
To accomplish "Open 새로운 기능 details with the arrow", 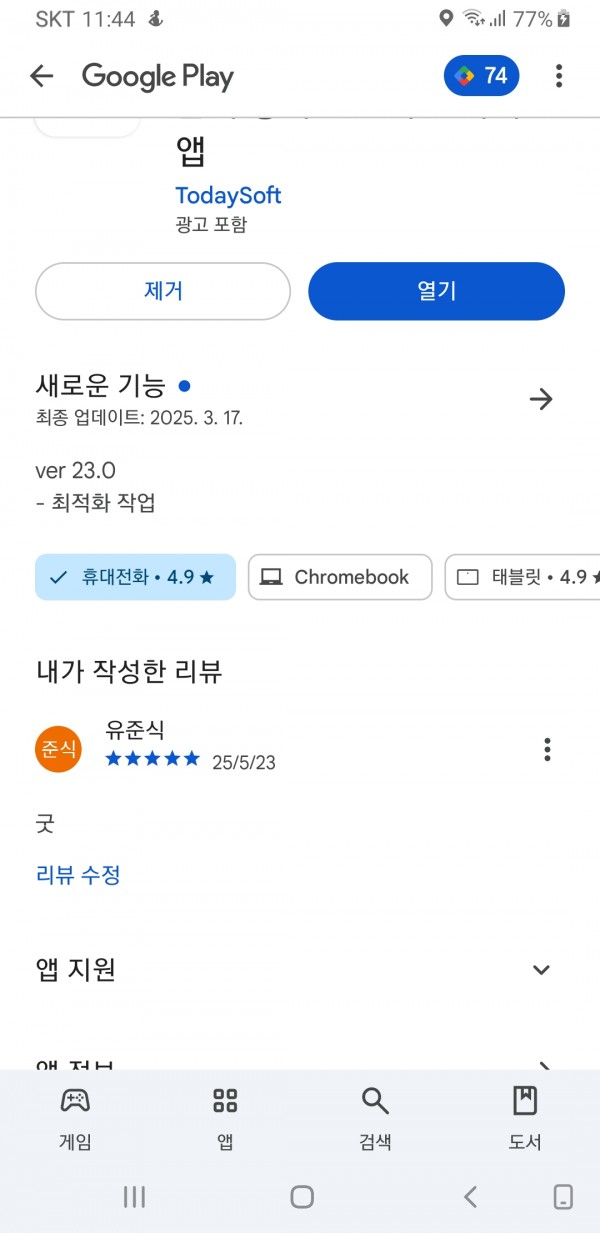I will [541, 399].
